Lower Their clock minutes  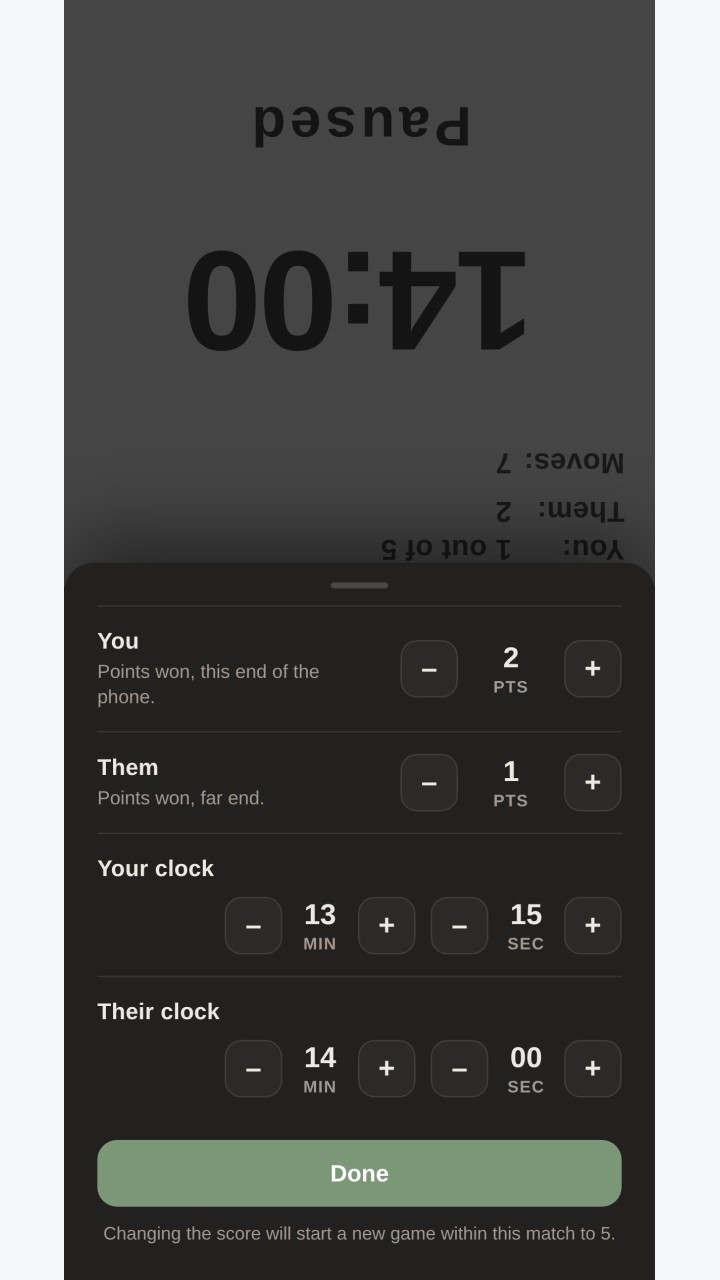point(253,1069)
